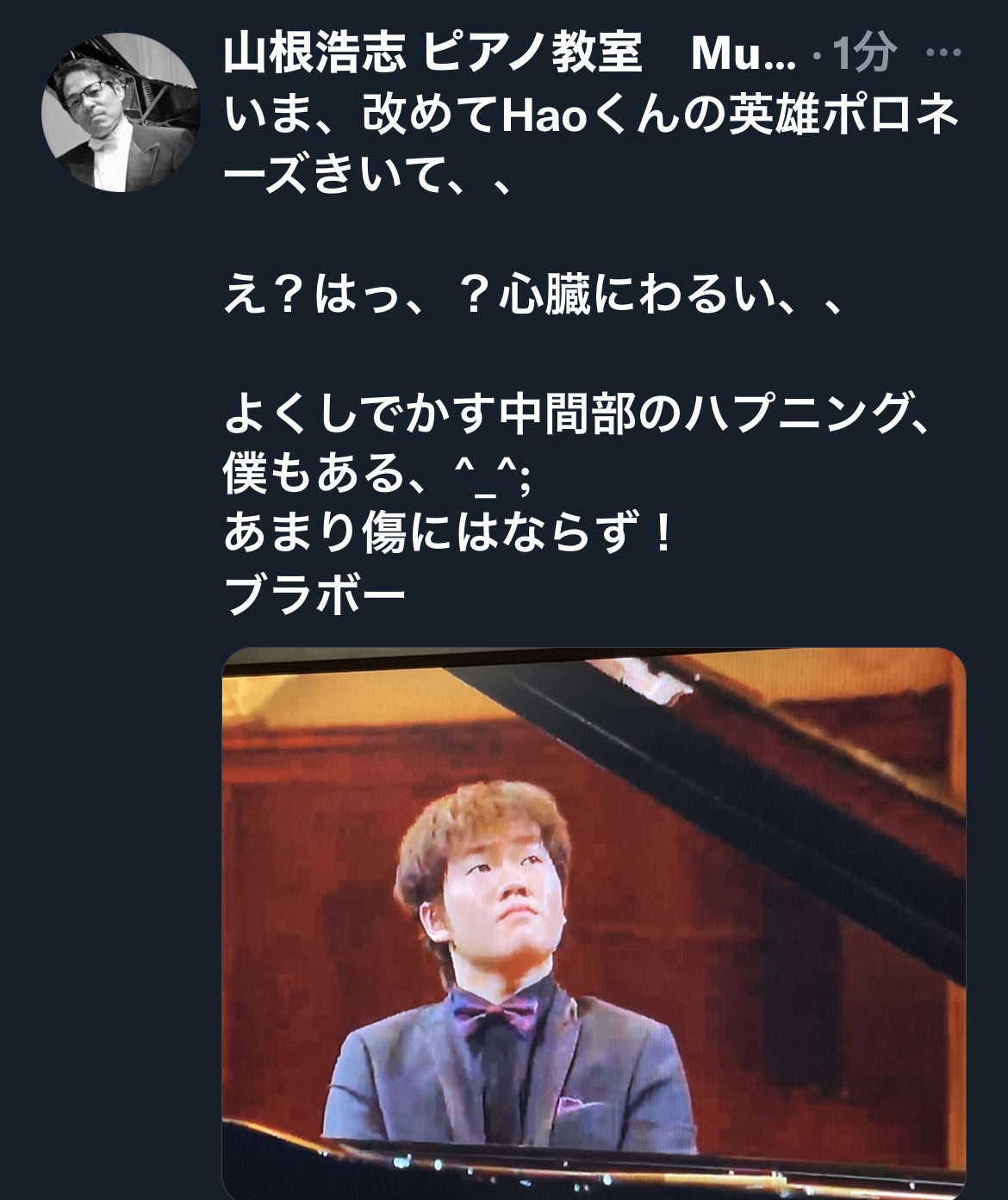1008x1200 pixels.
Task: Open the tweet's three-dot overflow menu
Action: pos(943,53)
